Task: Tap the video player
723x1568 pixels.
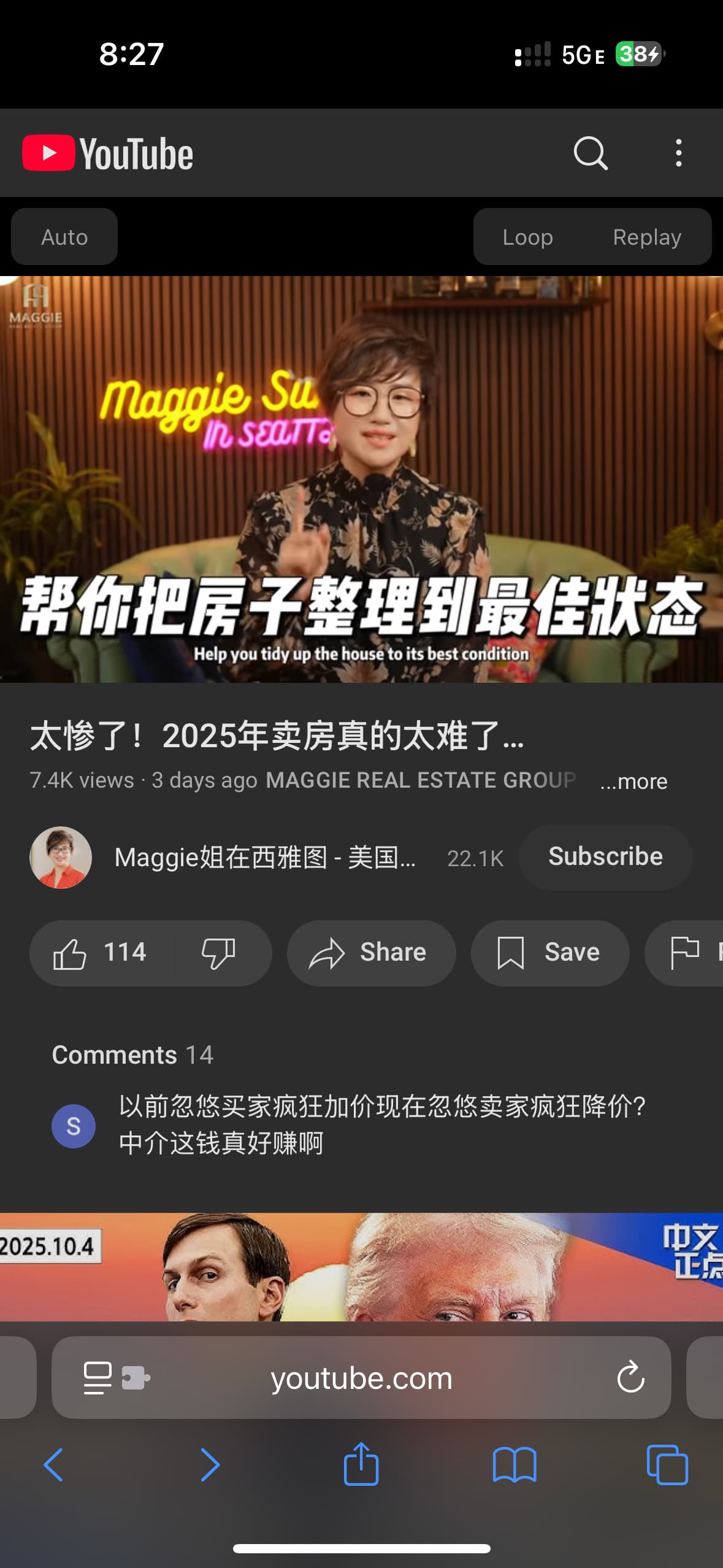Action: point(361,479)
